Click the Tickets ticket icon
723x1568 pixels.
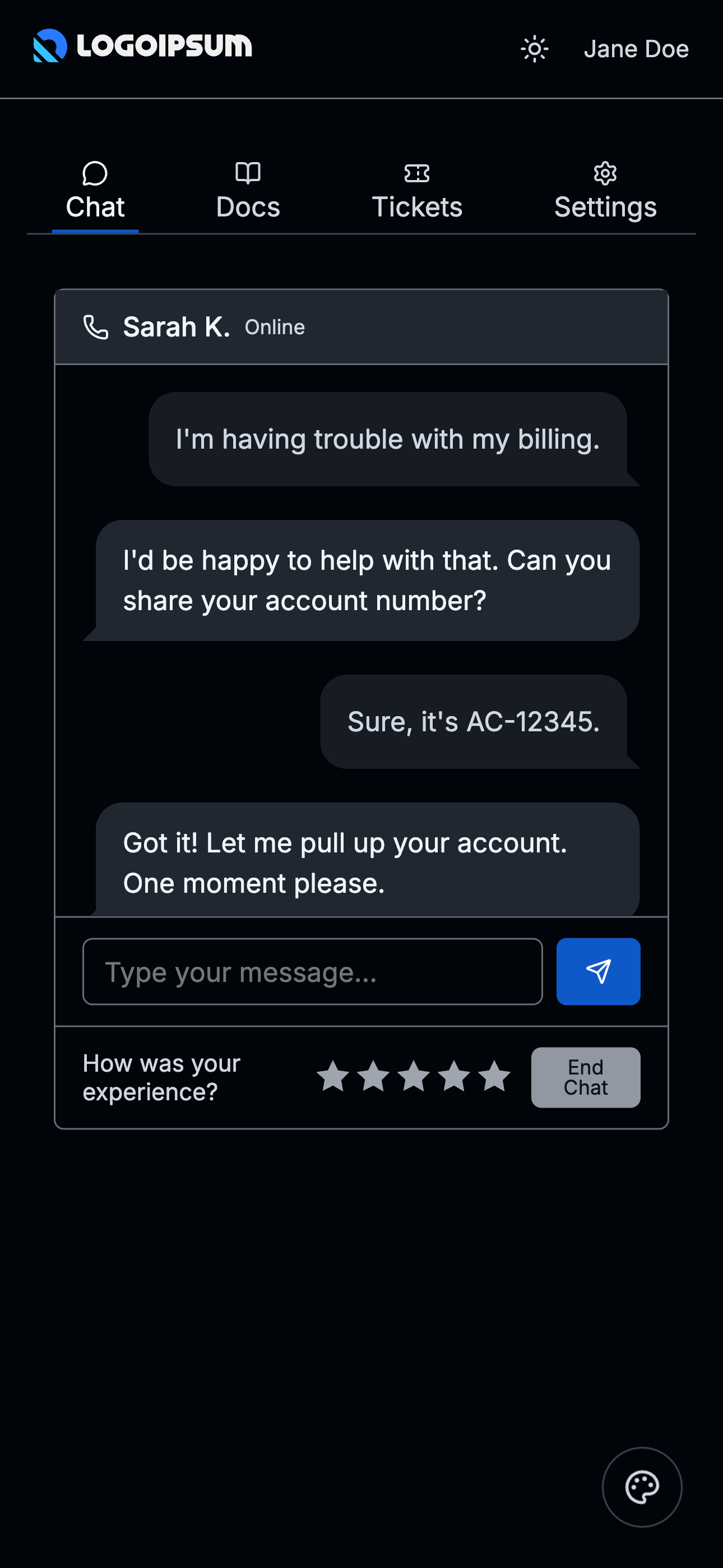point(416,173)
